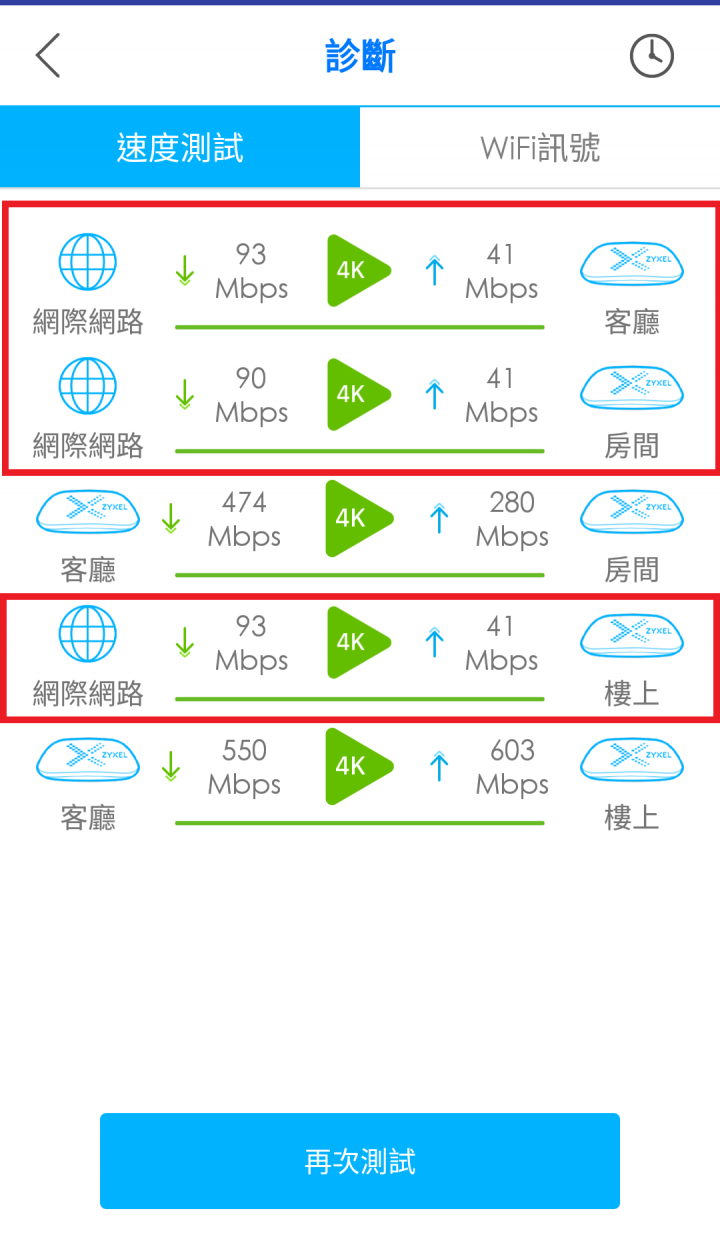Tap the 再次測試 button

pos(360,1161)
